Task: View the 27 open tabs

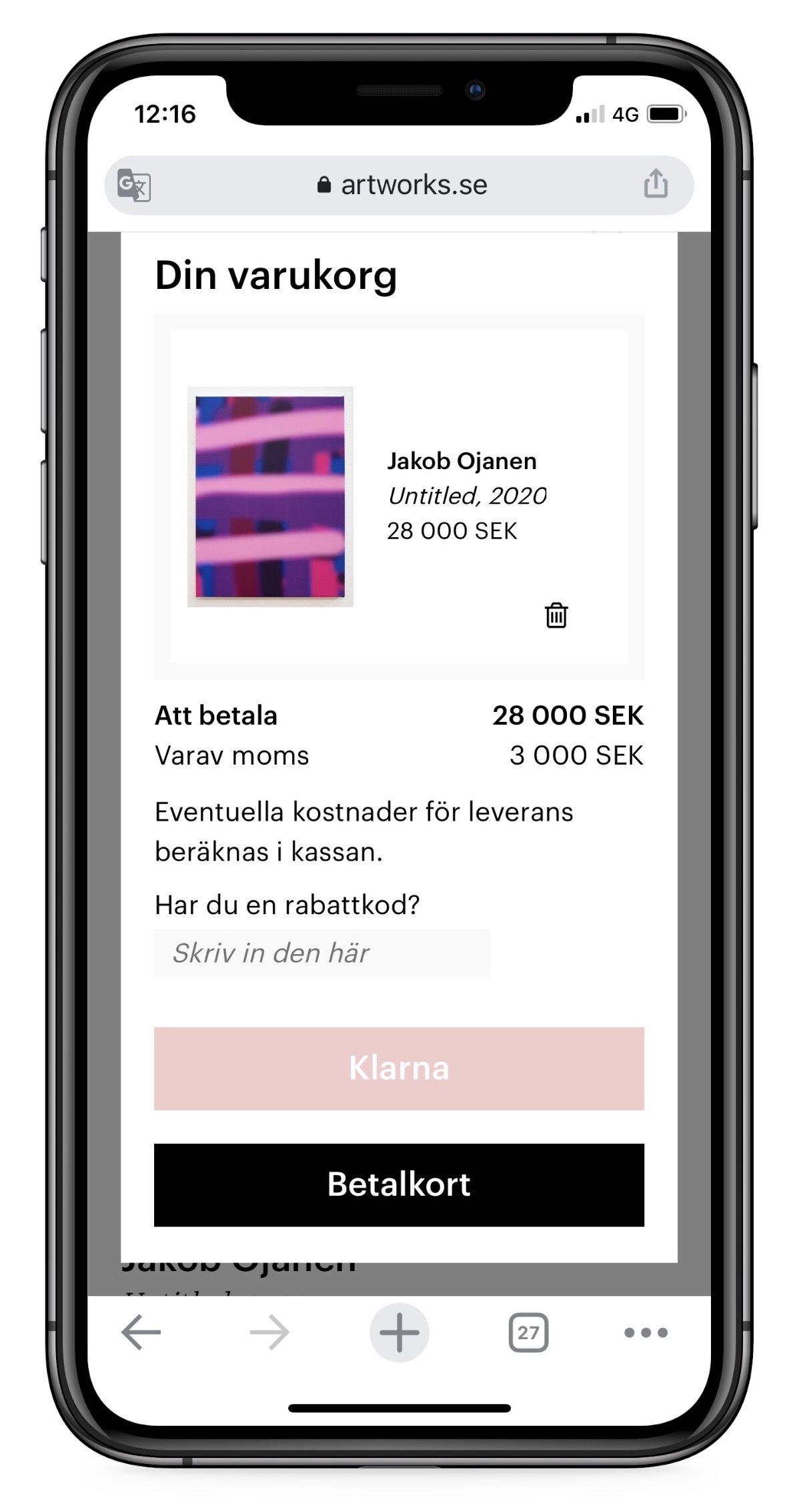Action: (x=528, y=1333)
